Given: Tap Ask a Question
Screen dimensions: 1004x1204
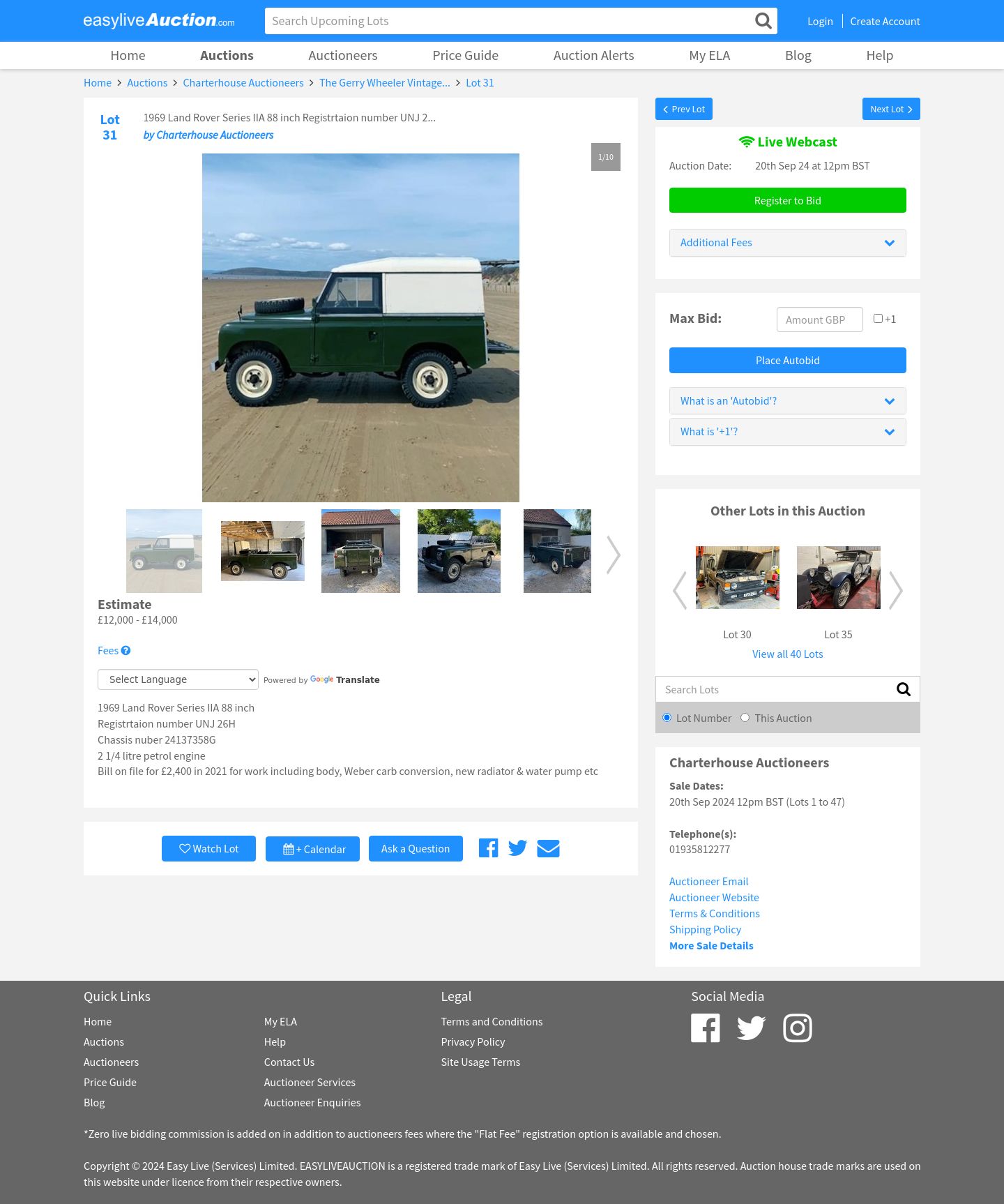Looking at the screenshot, I should tap(416, 848).
